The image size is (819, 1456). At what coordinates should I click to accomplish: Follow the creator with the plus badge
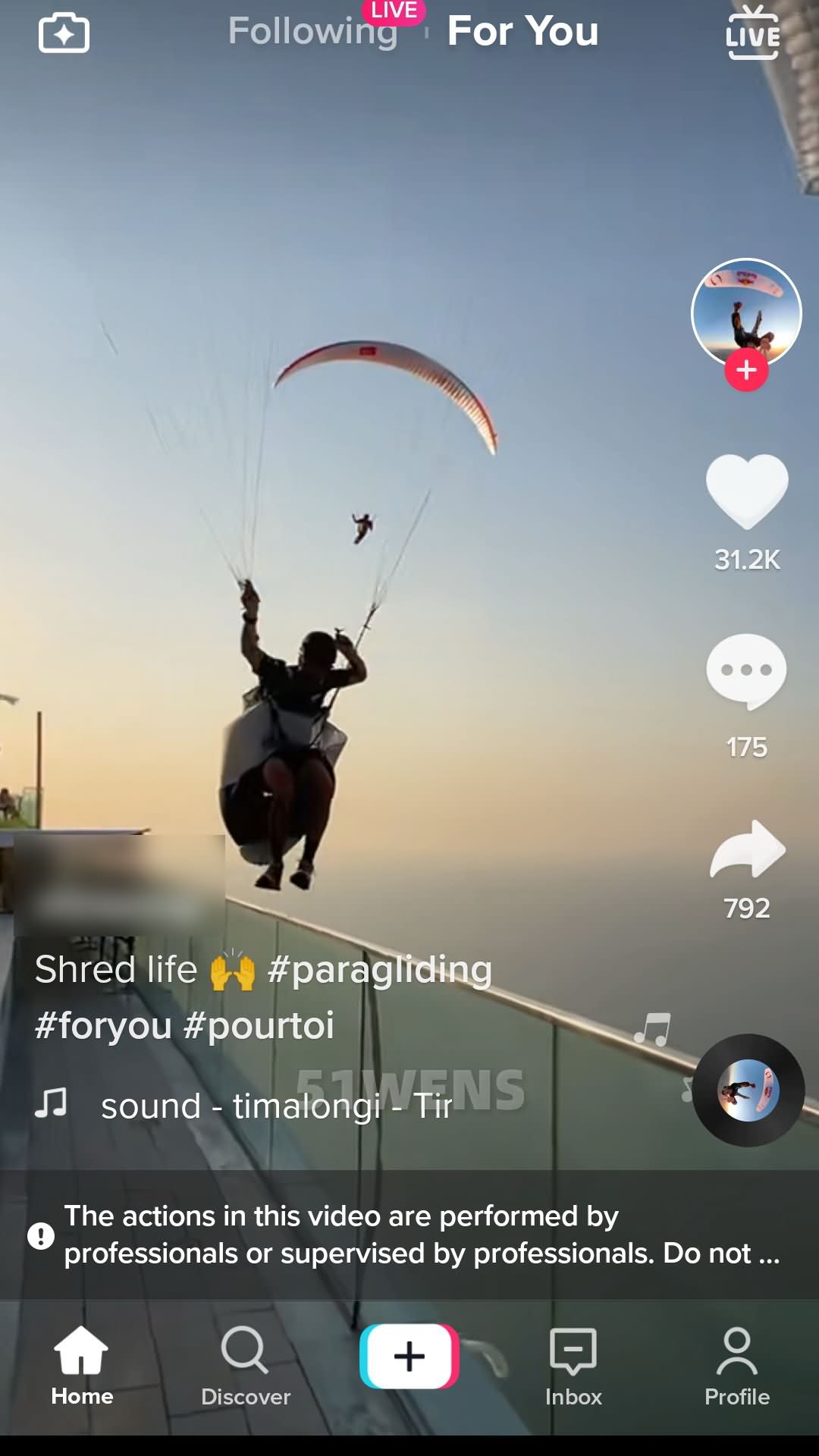pyautogui.click(x=746, y=370)
